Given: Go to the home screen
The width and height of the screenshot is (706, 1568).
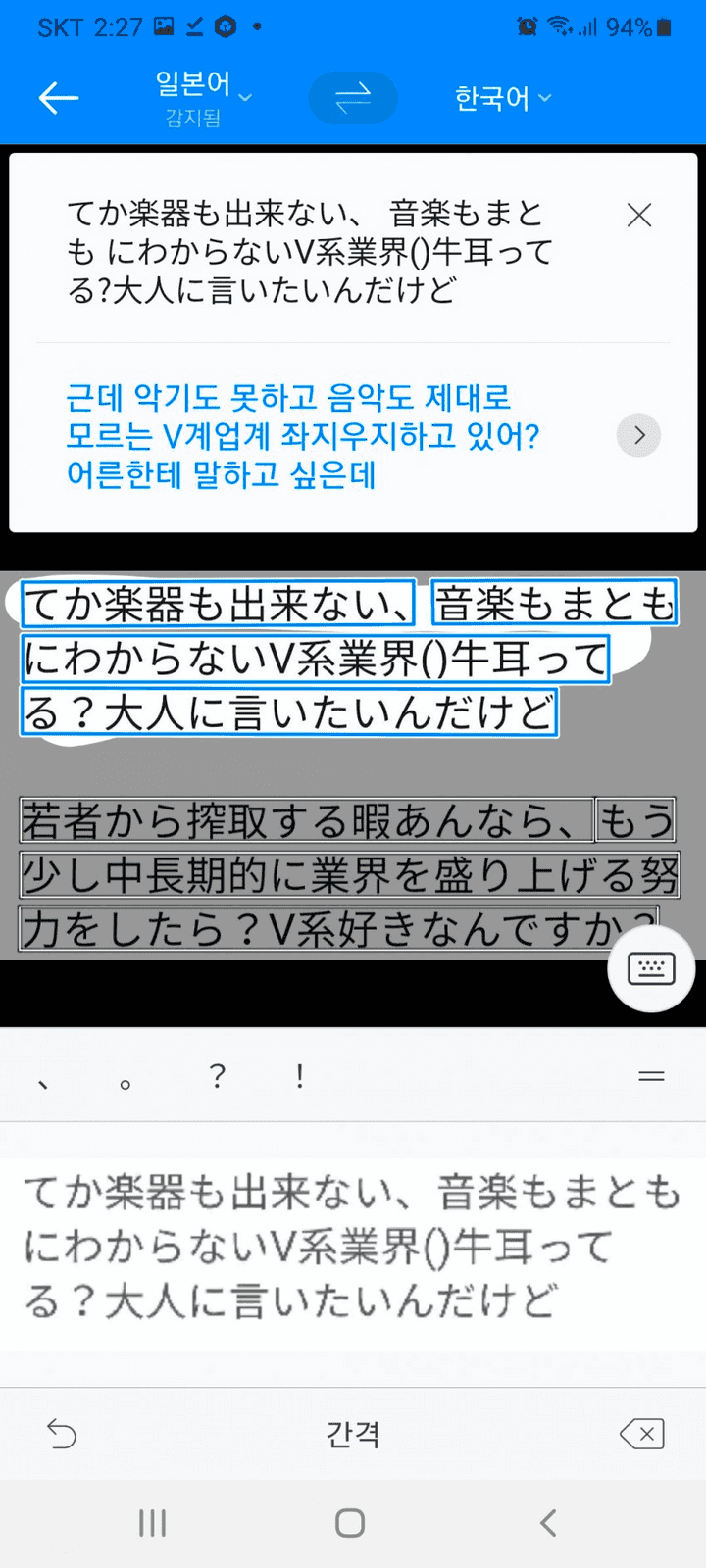Looking at the screenshot, I should click(x=350, y=1523).
